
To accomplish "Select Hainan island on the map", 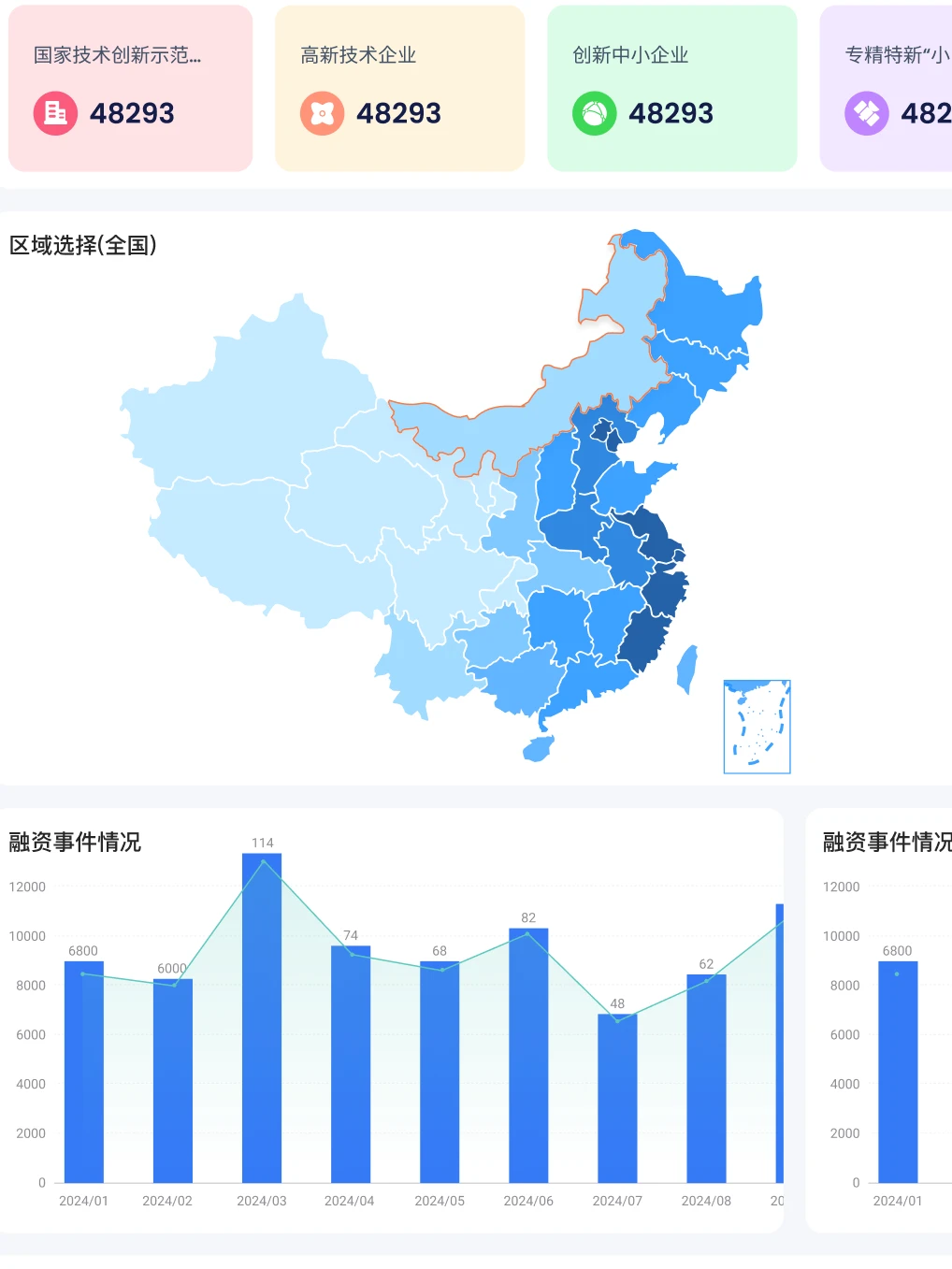I will point(539,748).
